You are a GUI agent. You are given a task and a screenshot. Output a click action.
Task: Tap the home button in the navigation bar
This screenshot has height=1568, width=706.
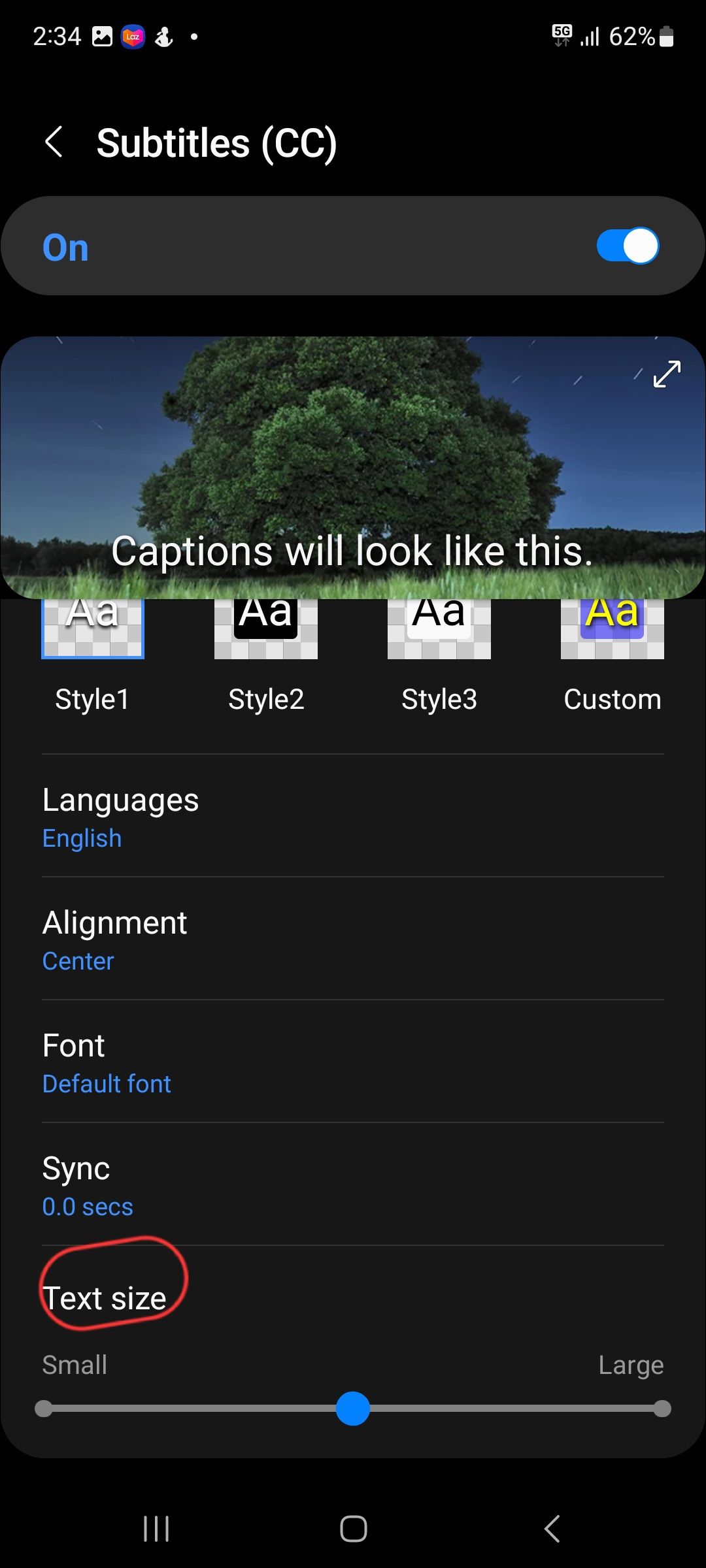coord(353,1529)
